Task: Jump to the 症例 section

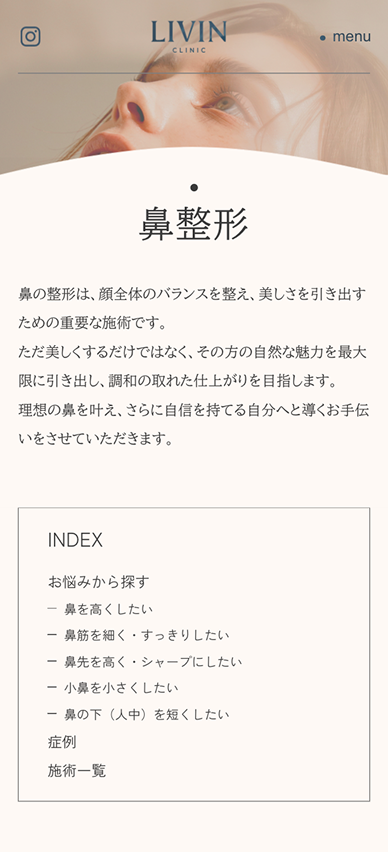Action: point(62,742)
